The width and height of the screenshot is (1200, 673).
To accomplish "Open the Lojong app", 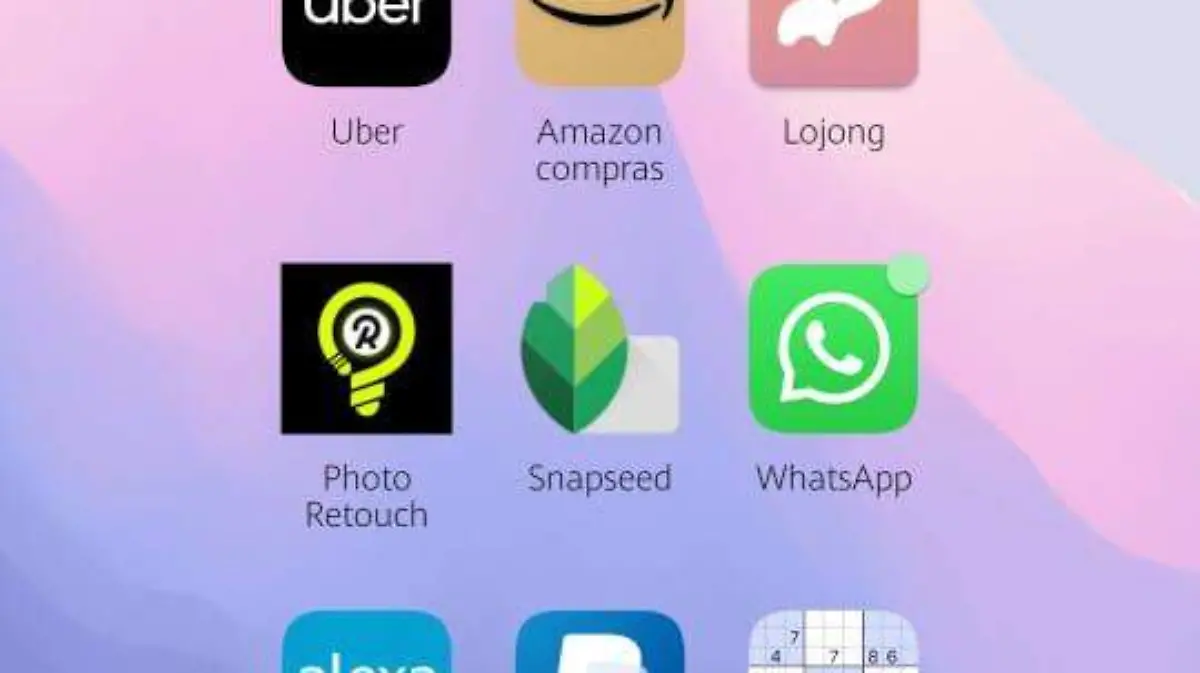I will [x=833, y=40].
